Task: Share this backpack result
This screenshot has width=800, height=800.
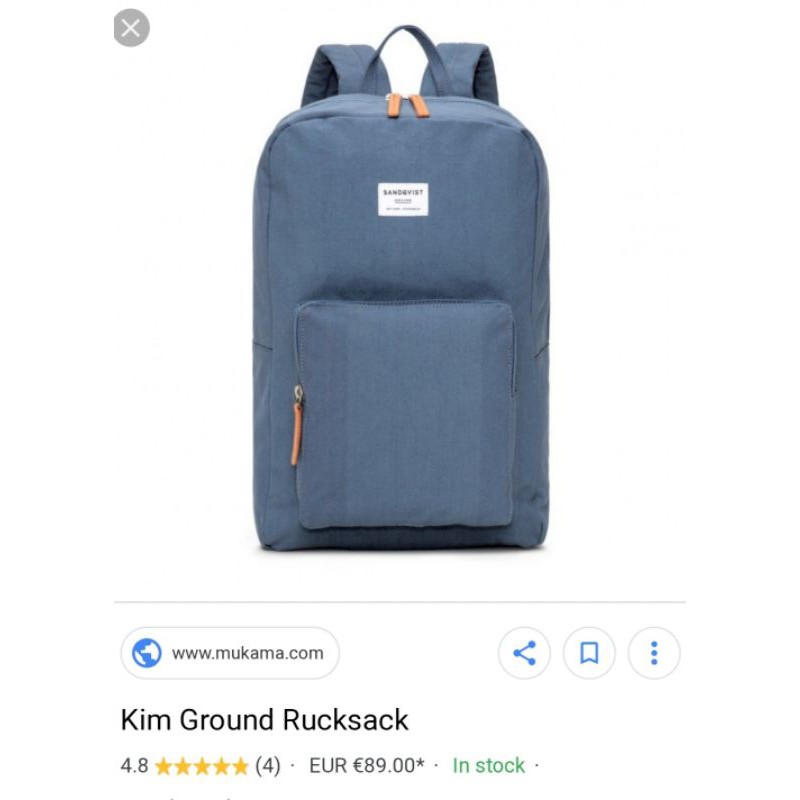Action: tap(524, 654)
